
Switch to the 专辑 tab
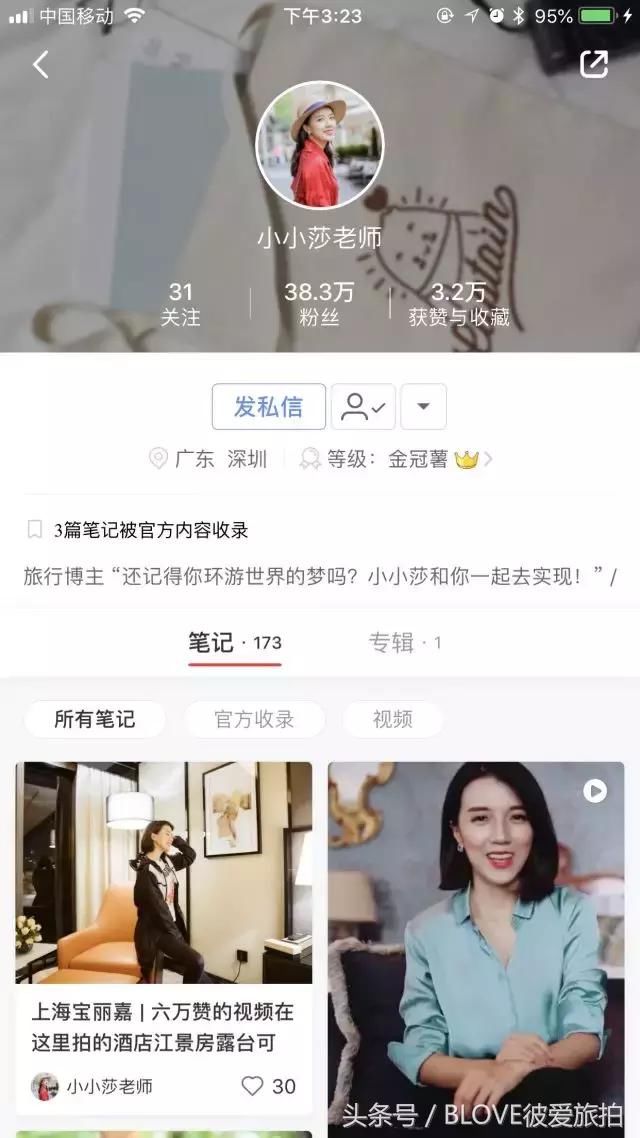[404, 642]
